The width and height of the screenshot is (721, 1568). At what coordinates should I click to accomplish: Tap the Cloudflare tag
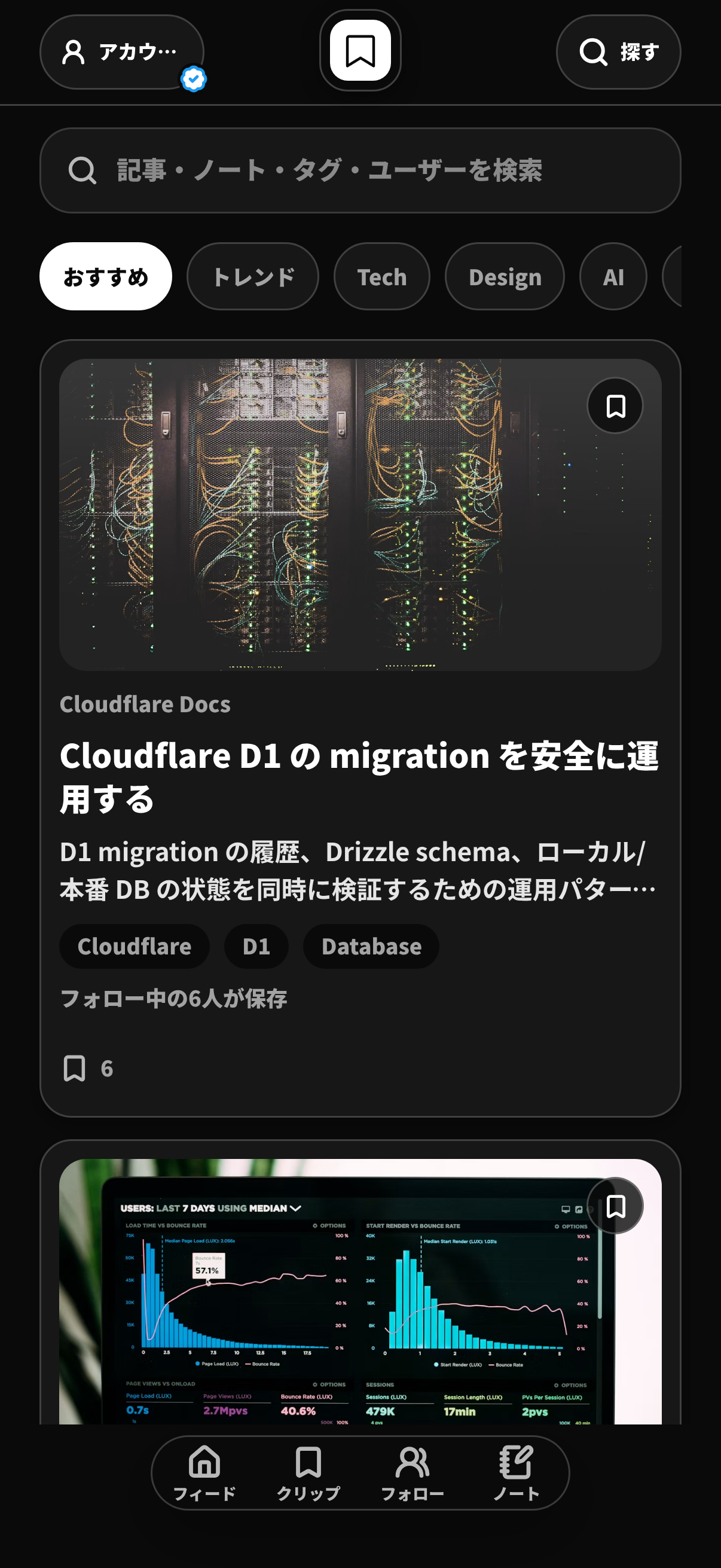135,947
